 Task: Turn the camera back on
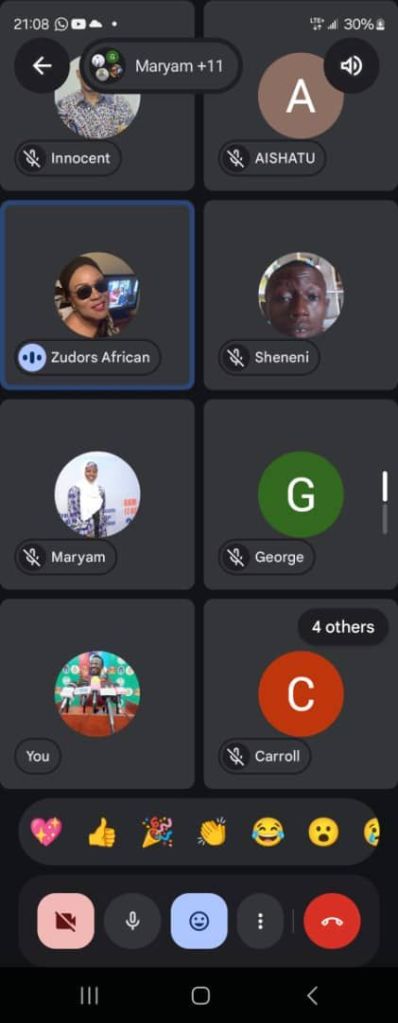[65, 921]
